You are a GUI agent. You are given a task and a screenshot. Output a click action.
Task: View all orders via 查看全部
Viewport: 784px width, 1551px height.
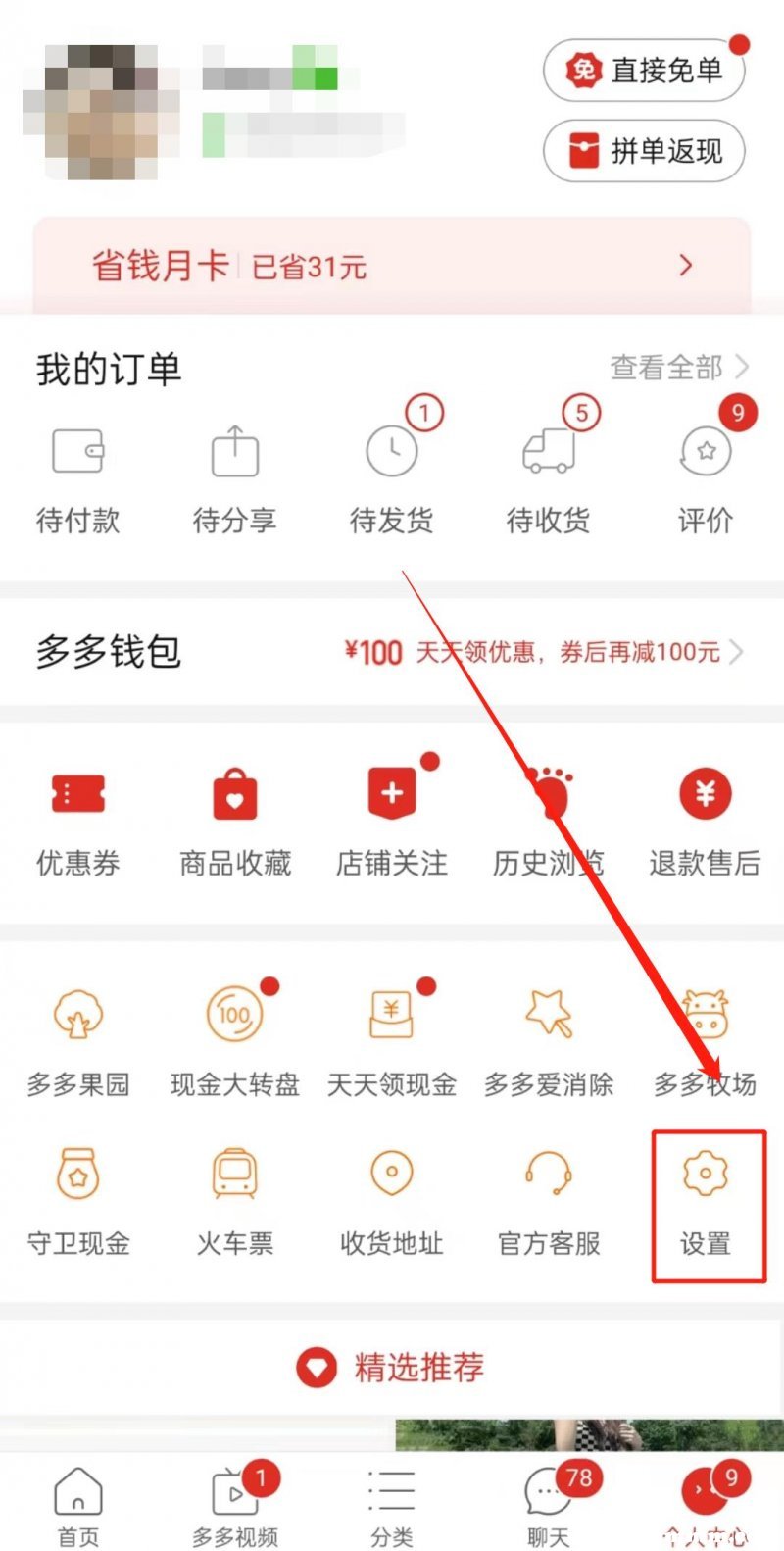678,368
